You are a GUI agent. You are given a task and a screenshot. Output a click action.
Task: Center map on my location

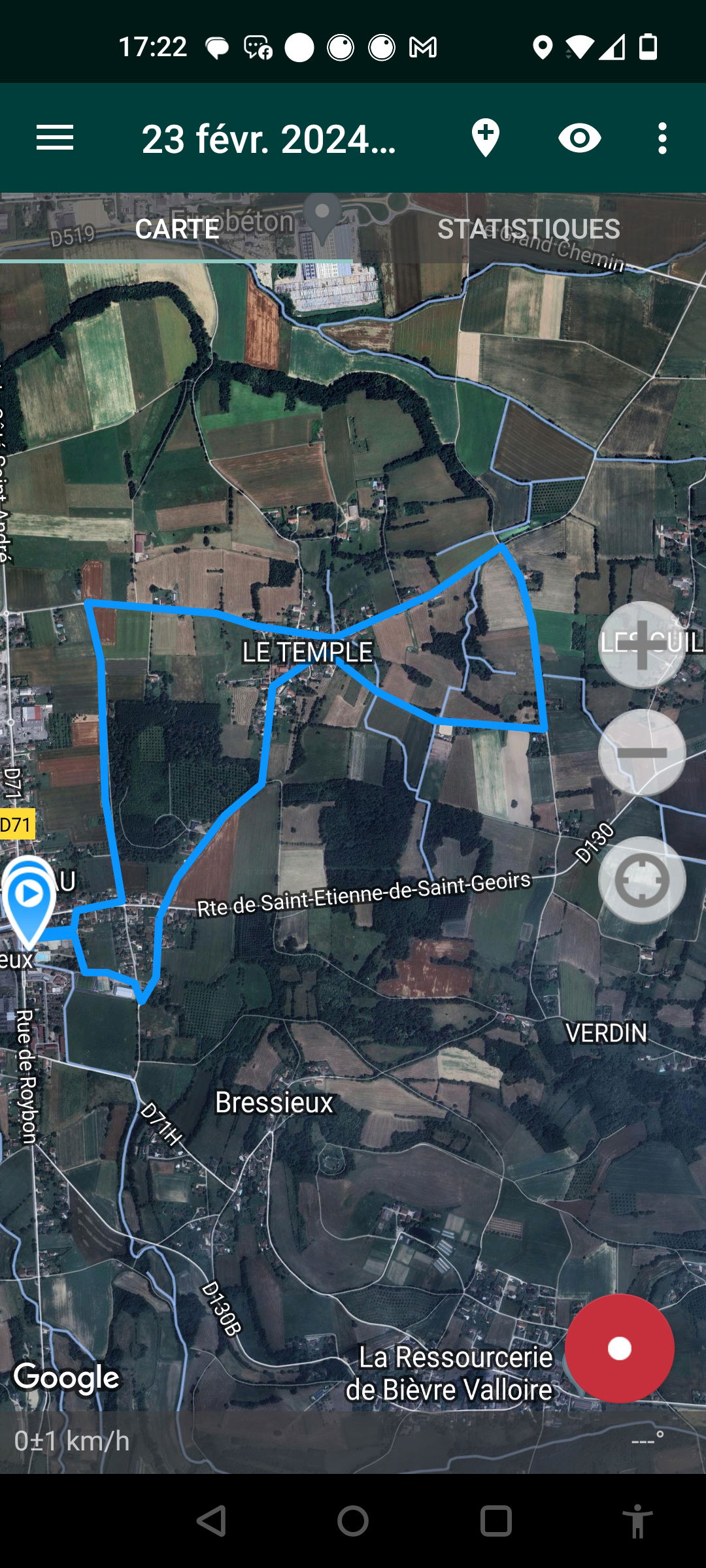tap(642, 880)
